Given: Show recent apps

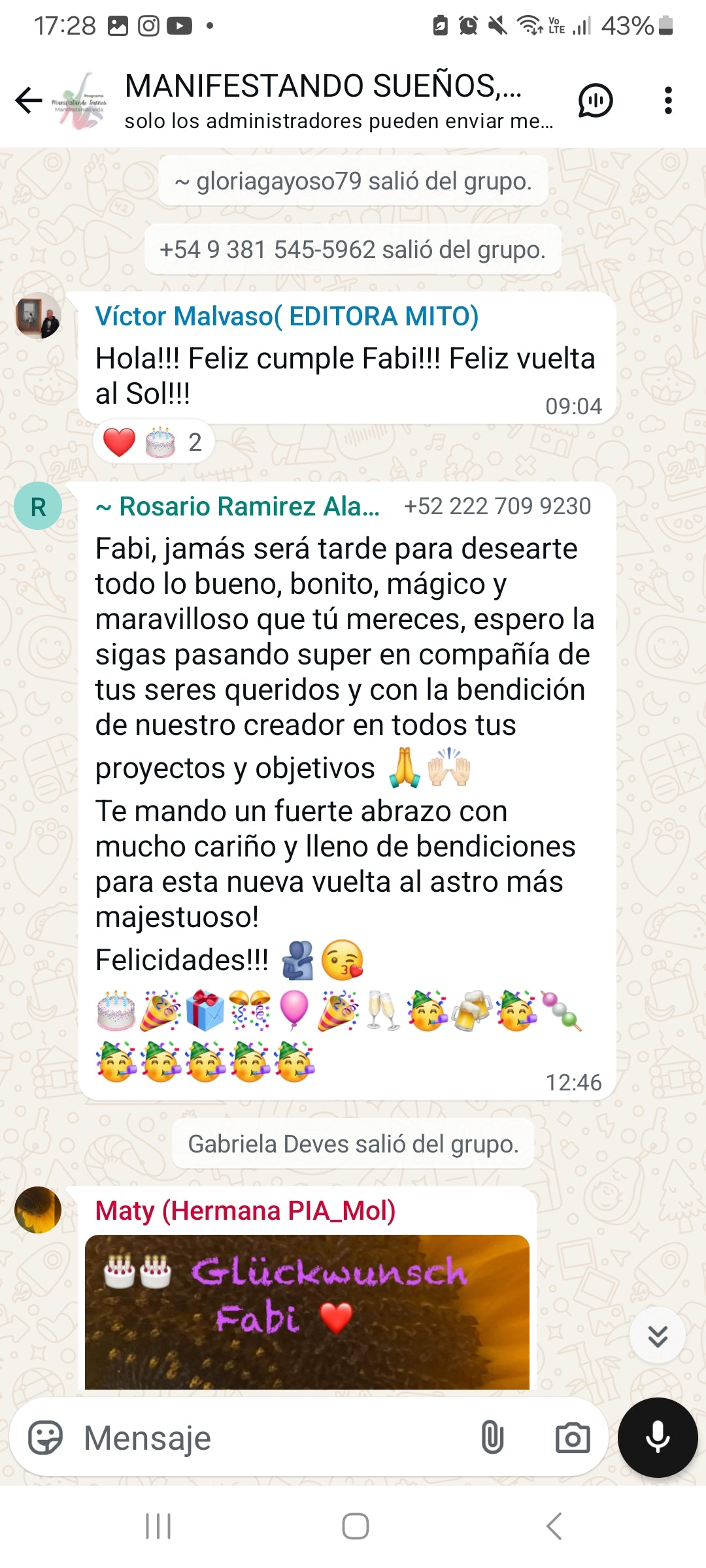Looking at the screenshot, I should (x=158, y=1526).
